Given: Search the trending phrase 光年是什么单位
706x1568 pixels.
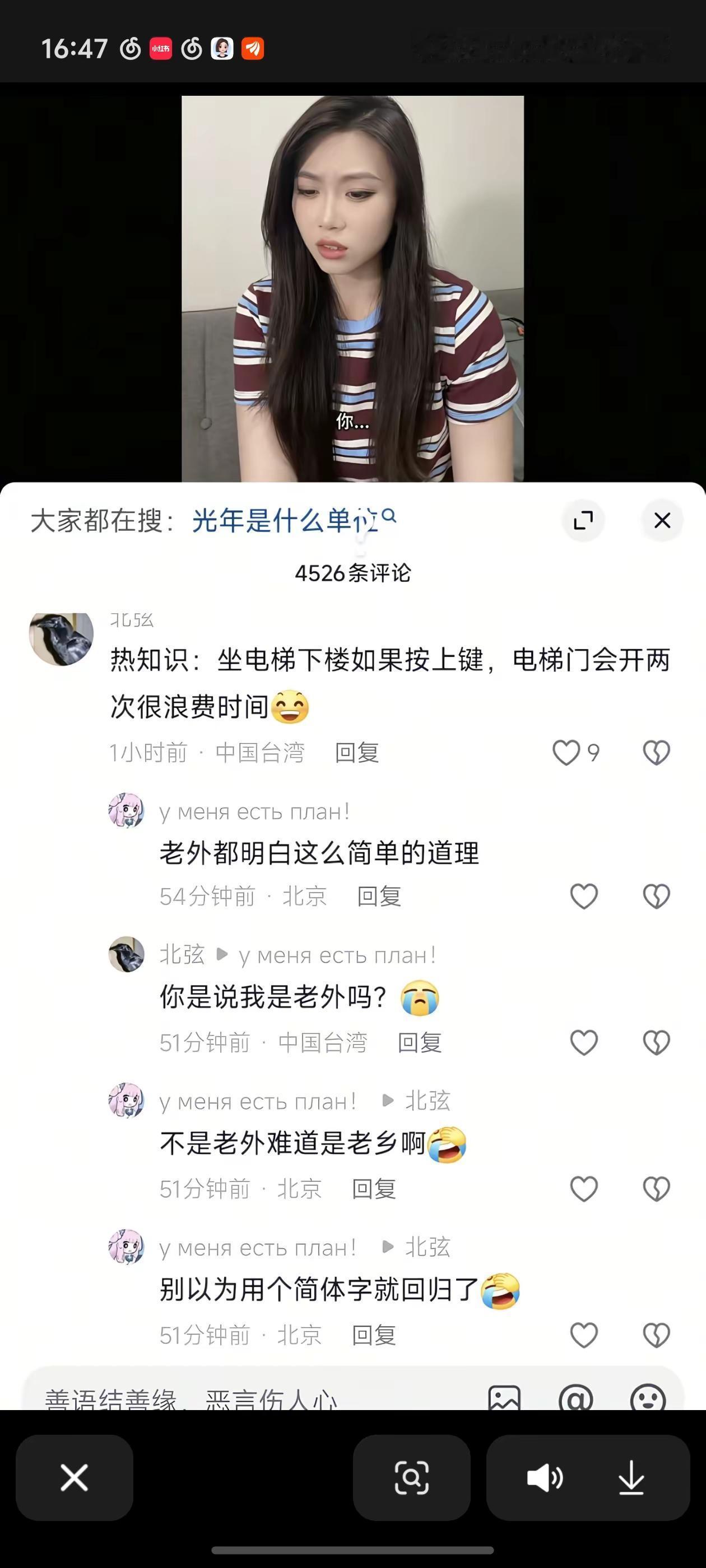Looking at the screenshot, I should (286, 516).
